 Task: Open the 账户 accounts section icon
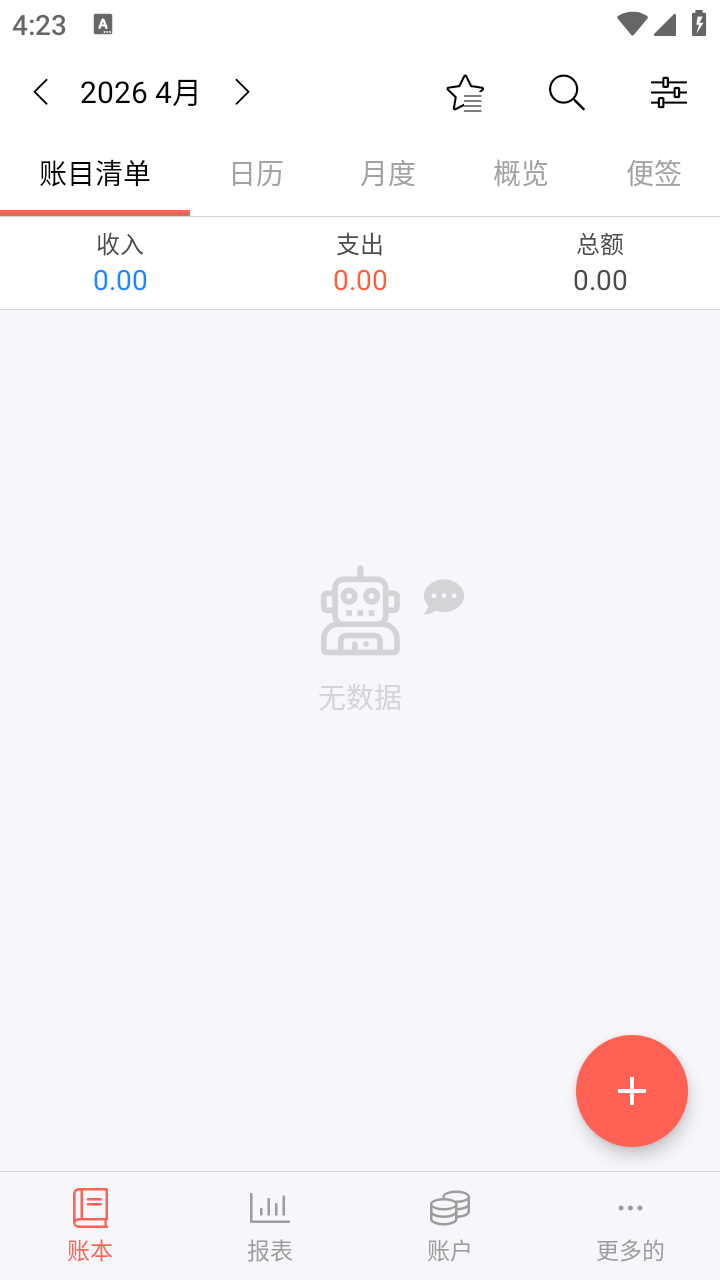tap(449, 1207)
